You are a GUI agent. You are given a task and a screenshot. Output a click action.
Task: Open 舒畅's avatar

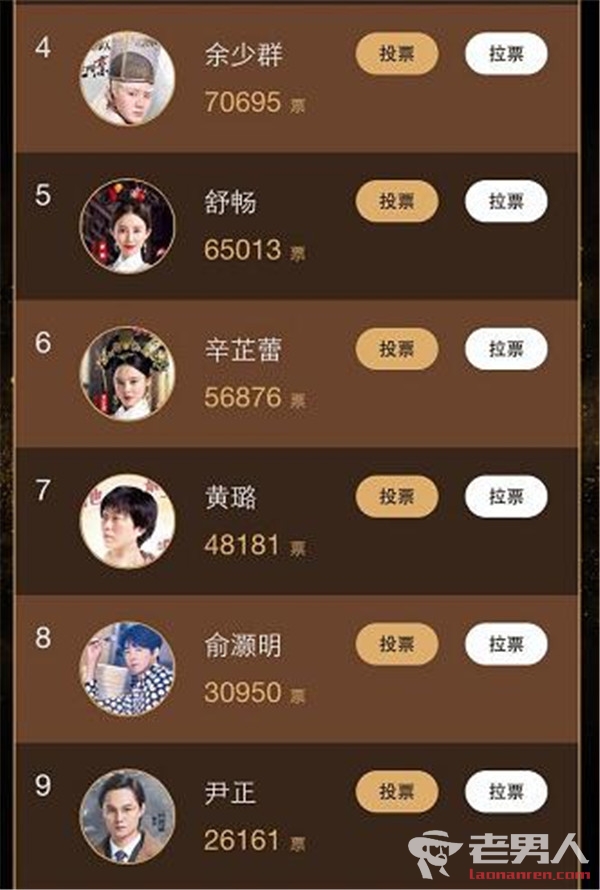click(x=127, y=225)
